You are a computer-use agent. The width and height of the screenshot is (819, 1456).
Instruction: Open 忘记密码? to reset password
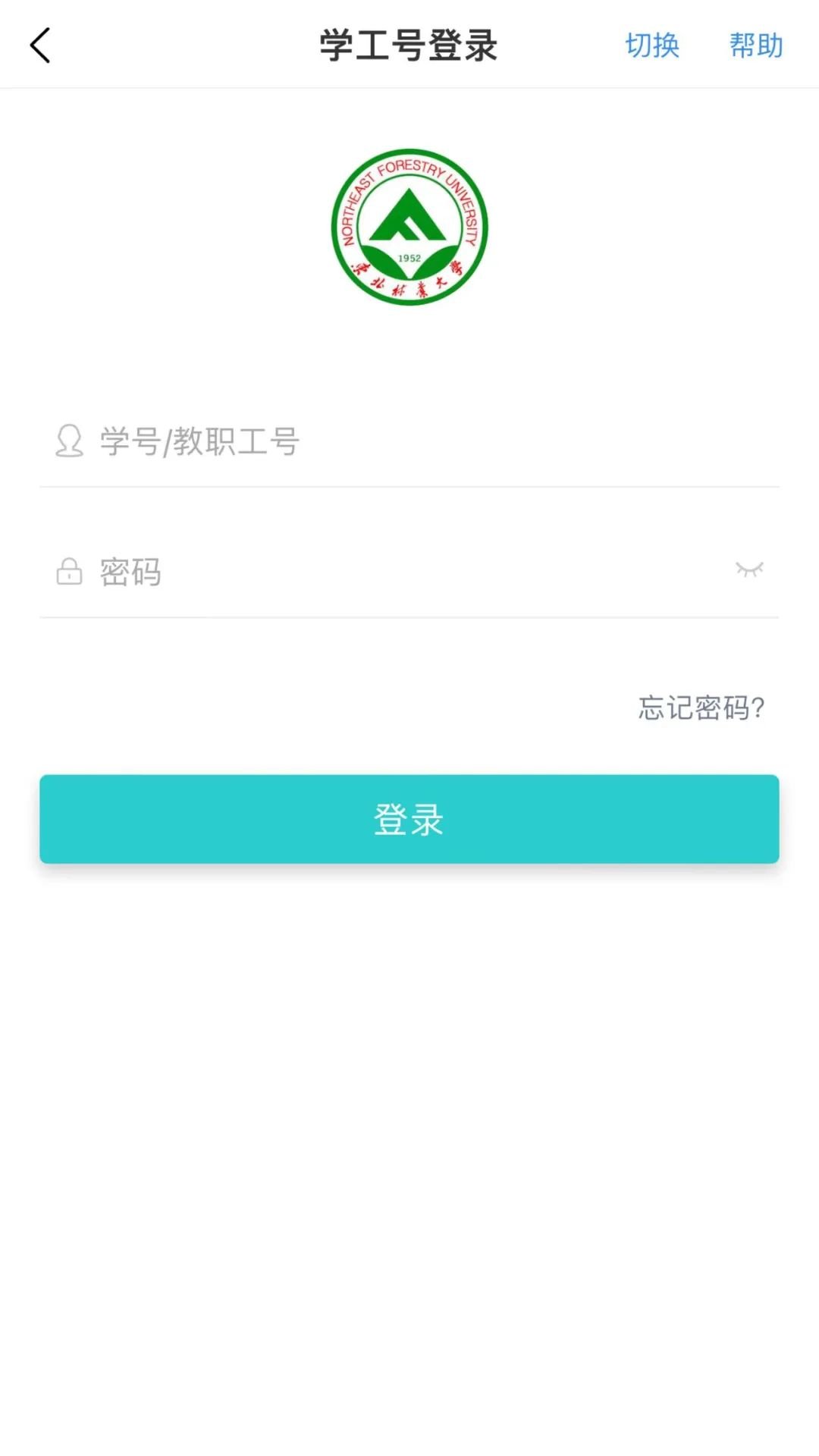click(x=701, y=708)
